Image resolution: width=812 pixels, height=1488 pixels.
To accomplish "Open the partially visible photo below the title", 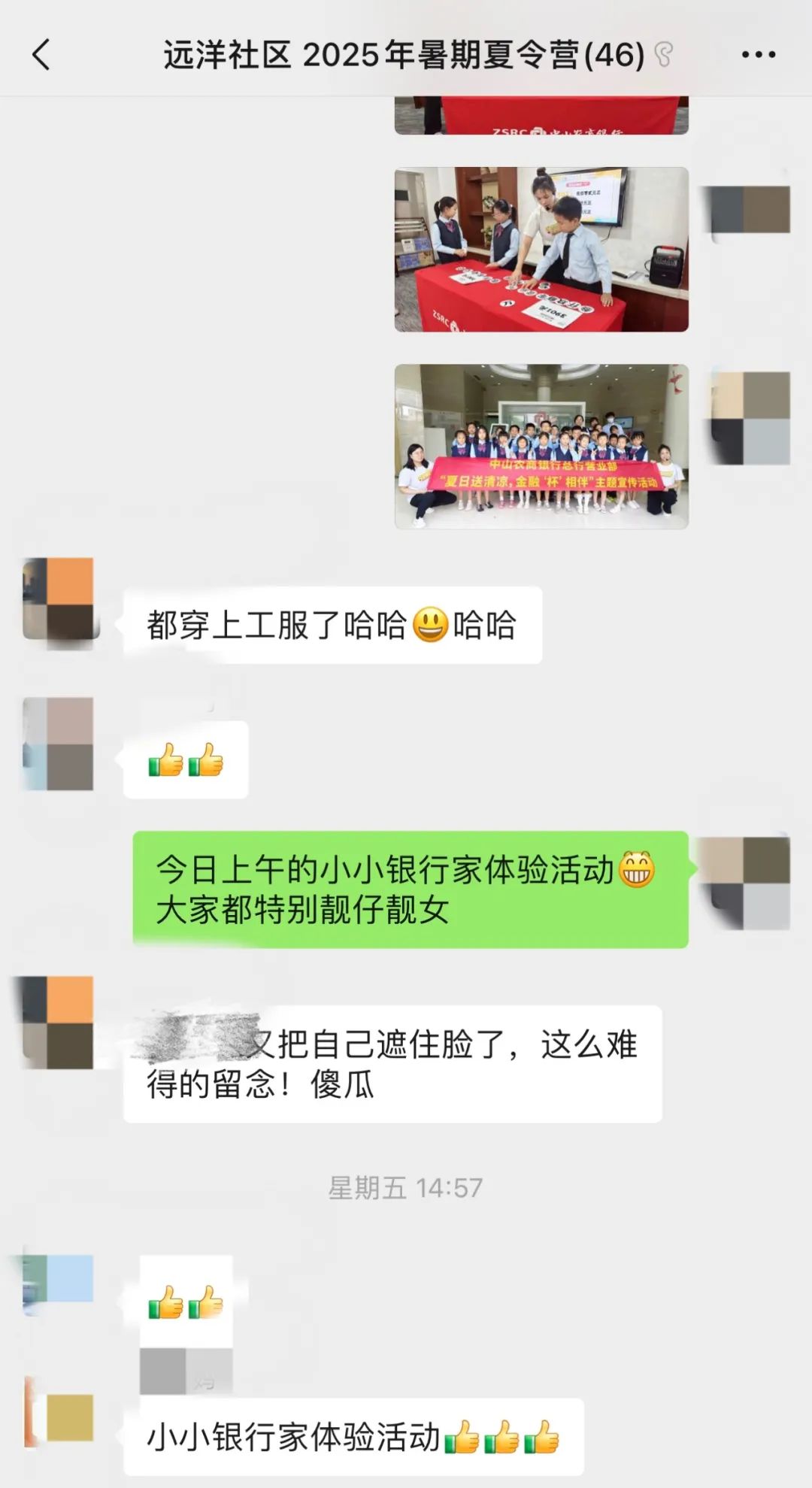I will click(x=541, y=116).
